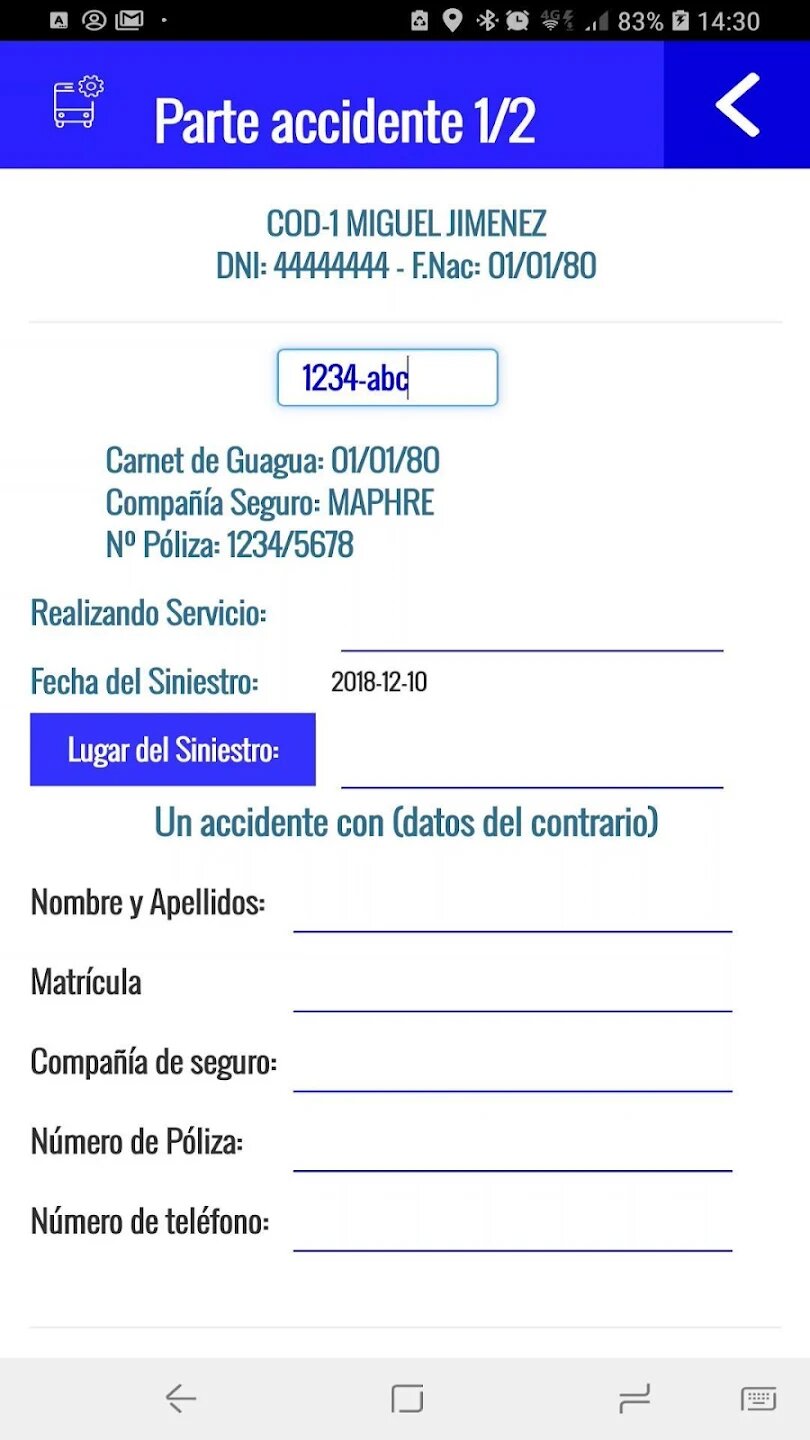Tap the Bluetooth status bar icon
The height and width of the screenshot is (1440, 810).
487,19
